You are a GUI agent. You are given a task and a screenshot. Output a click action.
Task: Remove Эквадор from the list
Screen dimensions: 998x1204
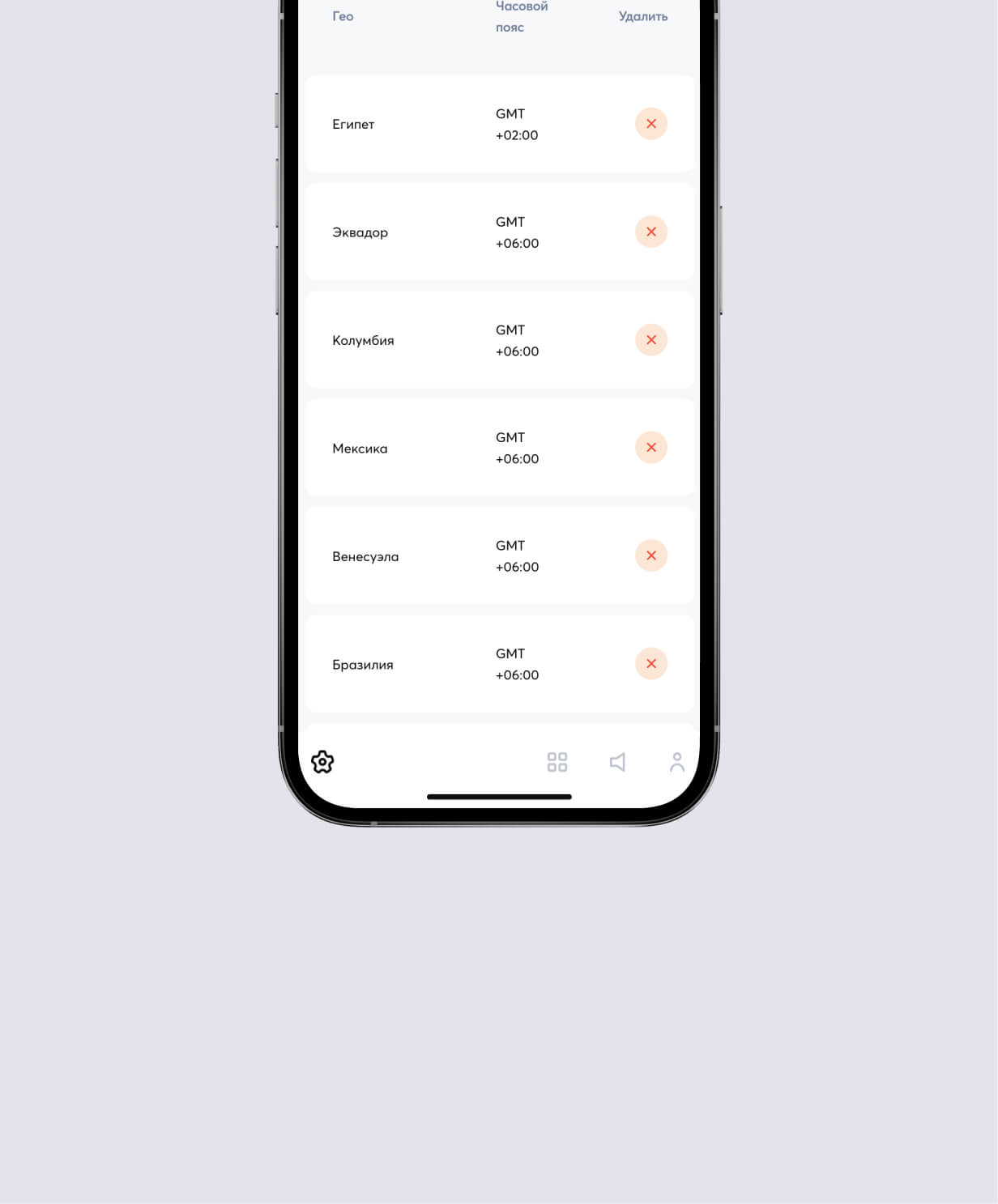pyautogui.click(x=650, y=232)
